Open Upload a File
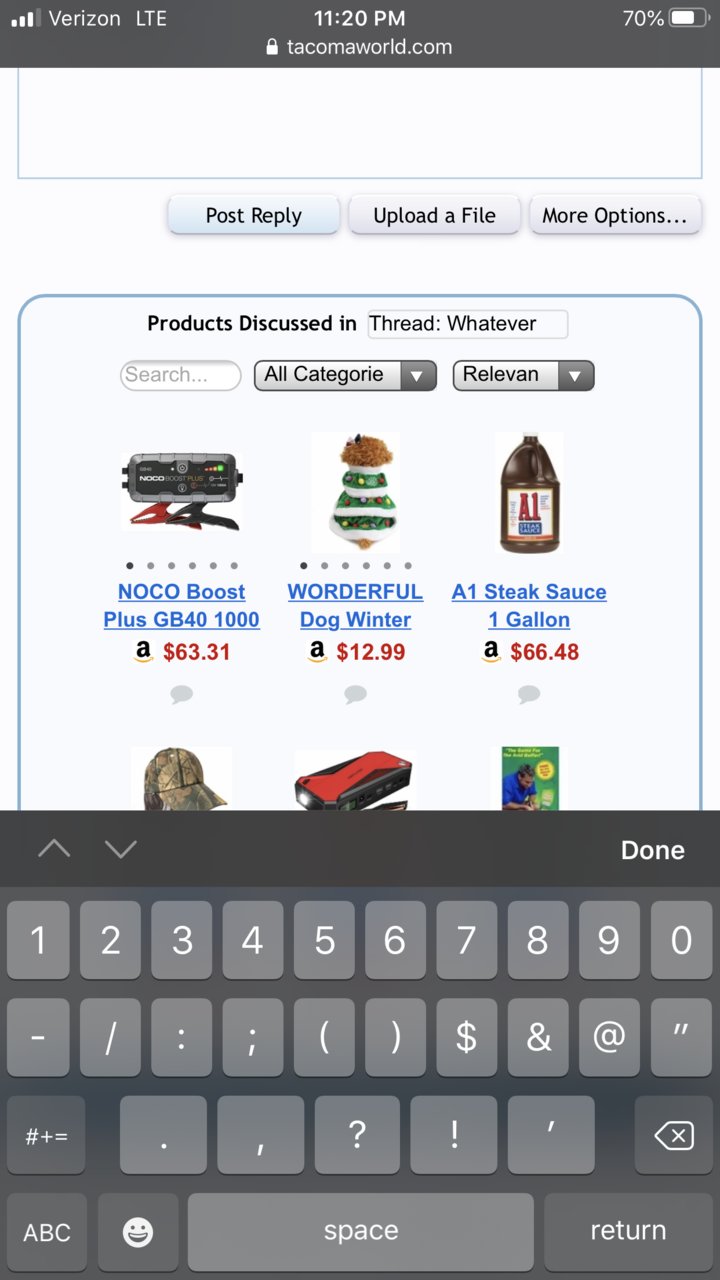The image size is (720, 1280). [434, 215]
